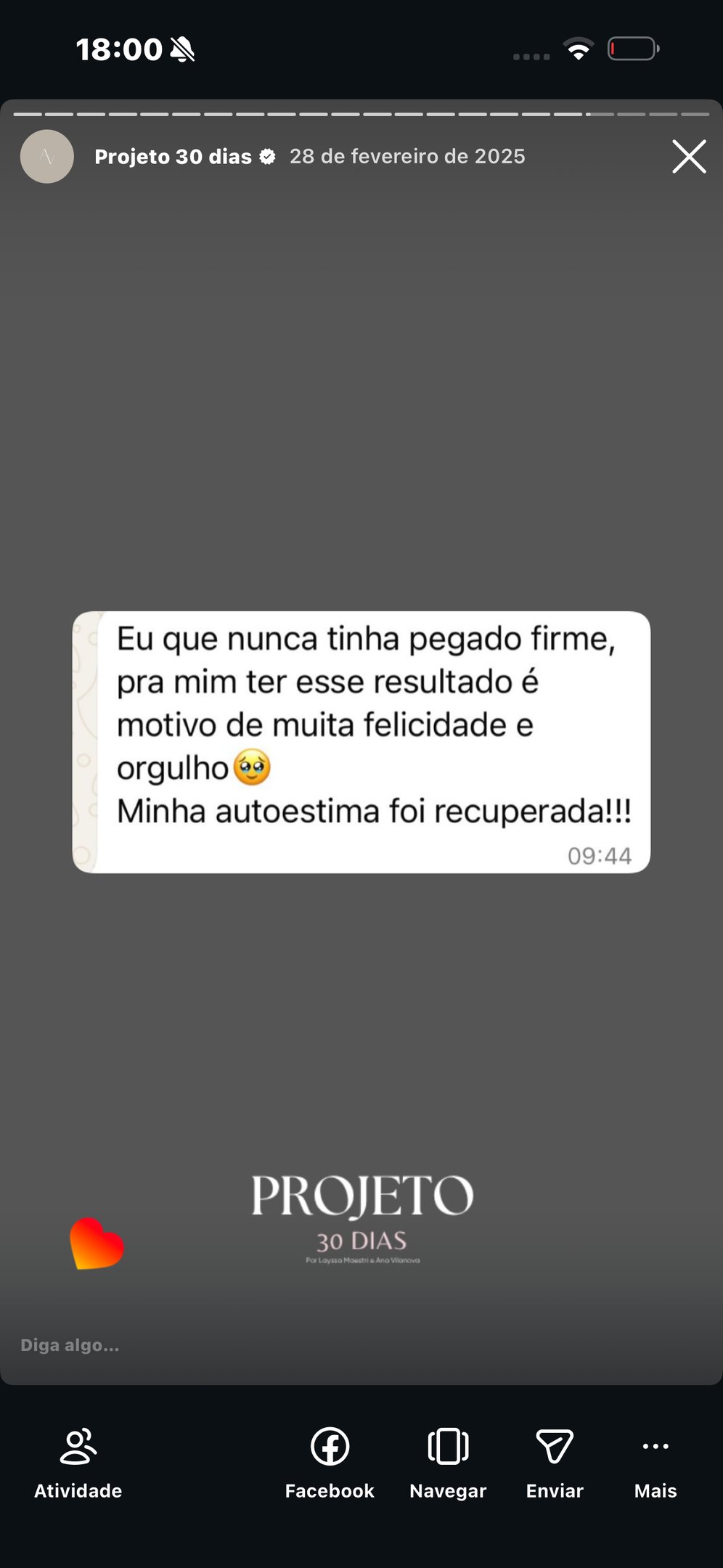This screenshot has width=723, height=1568.
Task: Open the Mais options menu
Action: coord(655,1463)
